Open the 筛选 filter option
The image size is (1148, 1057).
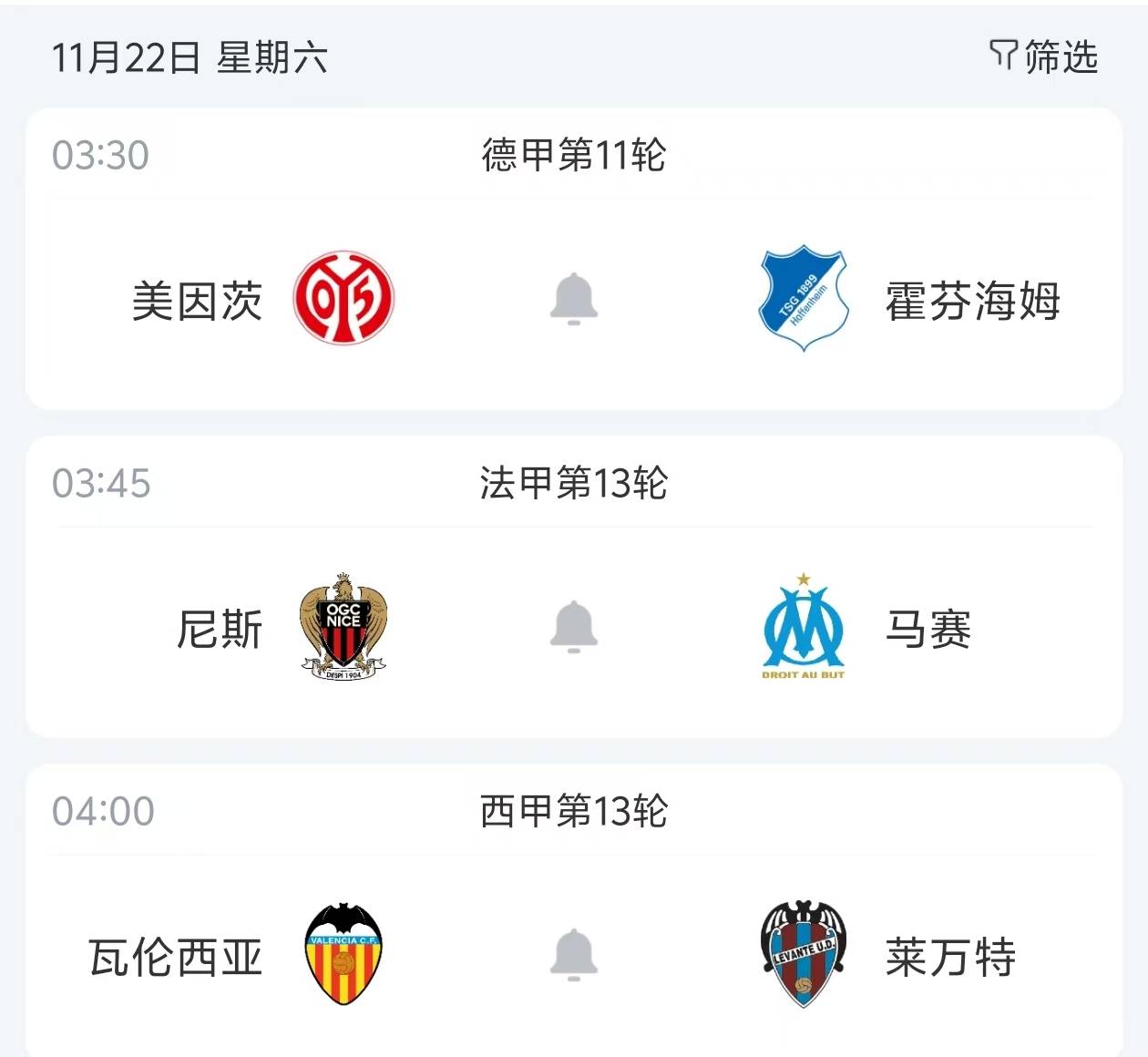click(1044, 56)
